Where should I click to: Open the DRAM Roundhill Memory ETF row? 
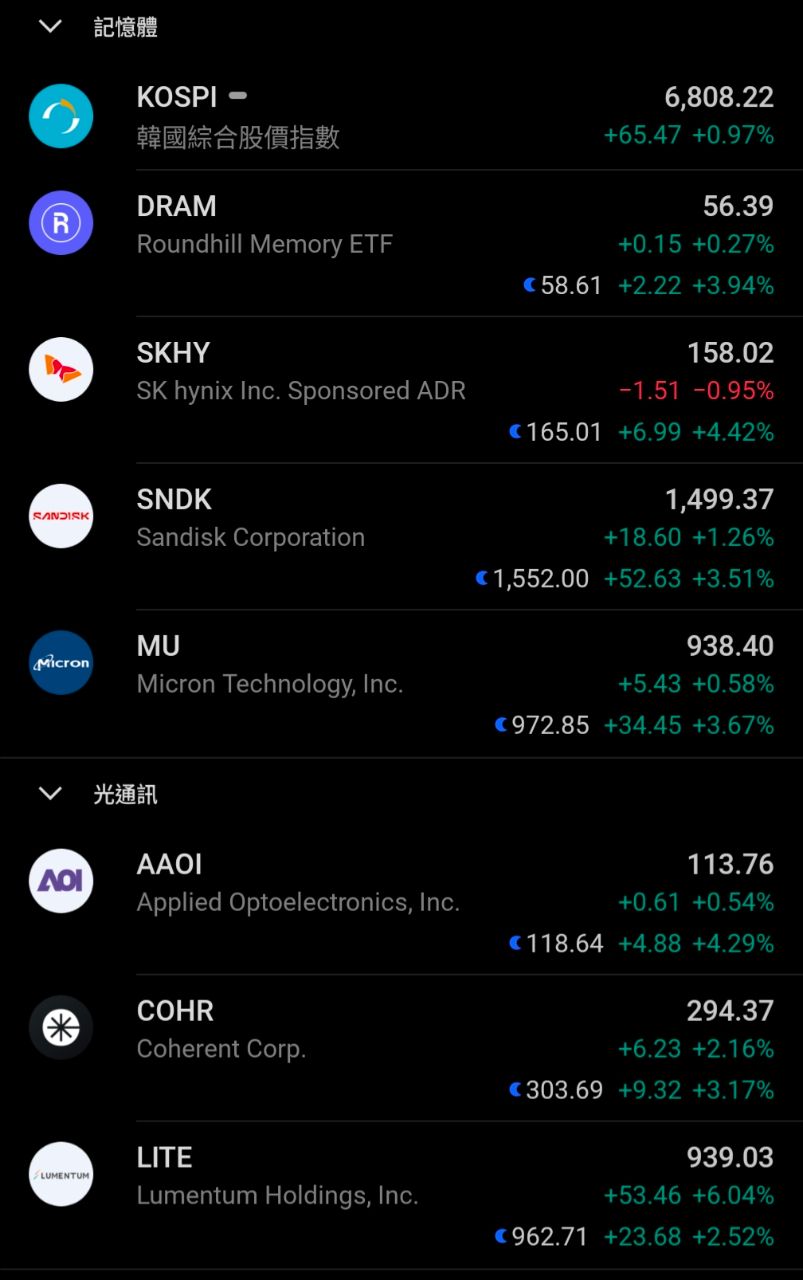click(401, 244)
